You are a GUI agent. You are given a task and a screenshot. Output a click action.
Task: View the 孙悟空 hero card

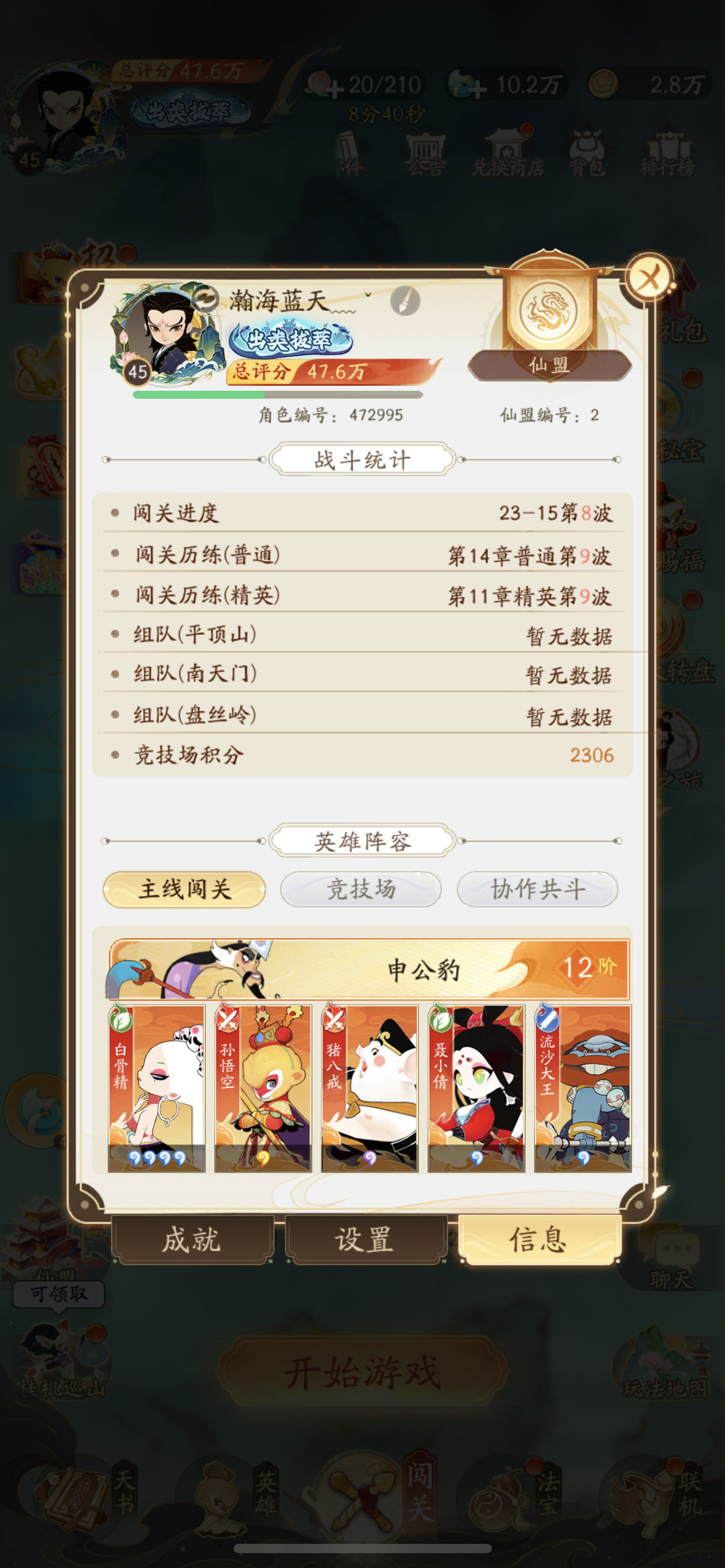pyautogui.click(x=263, y=1088)
